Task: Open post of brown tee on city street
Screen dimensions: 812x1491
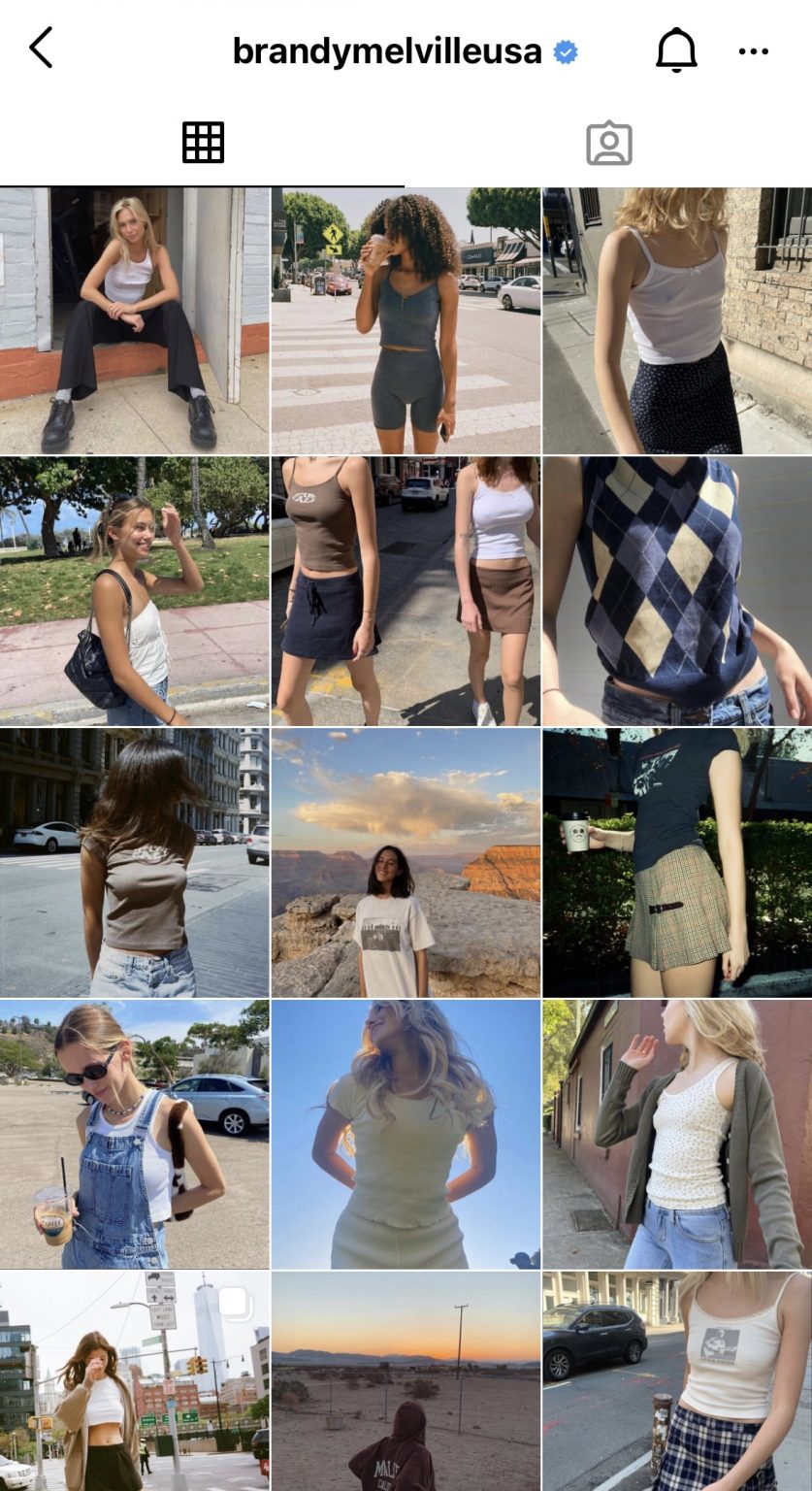Action: 134,862
